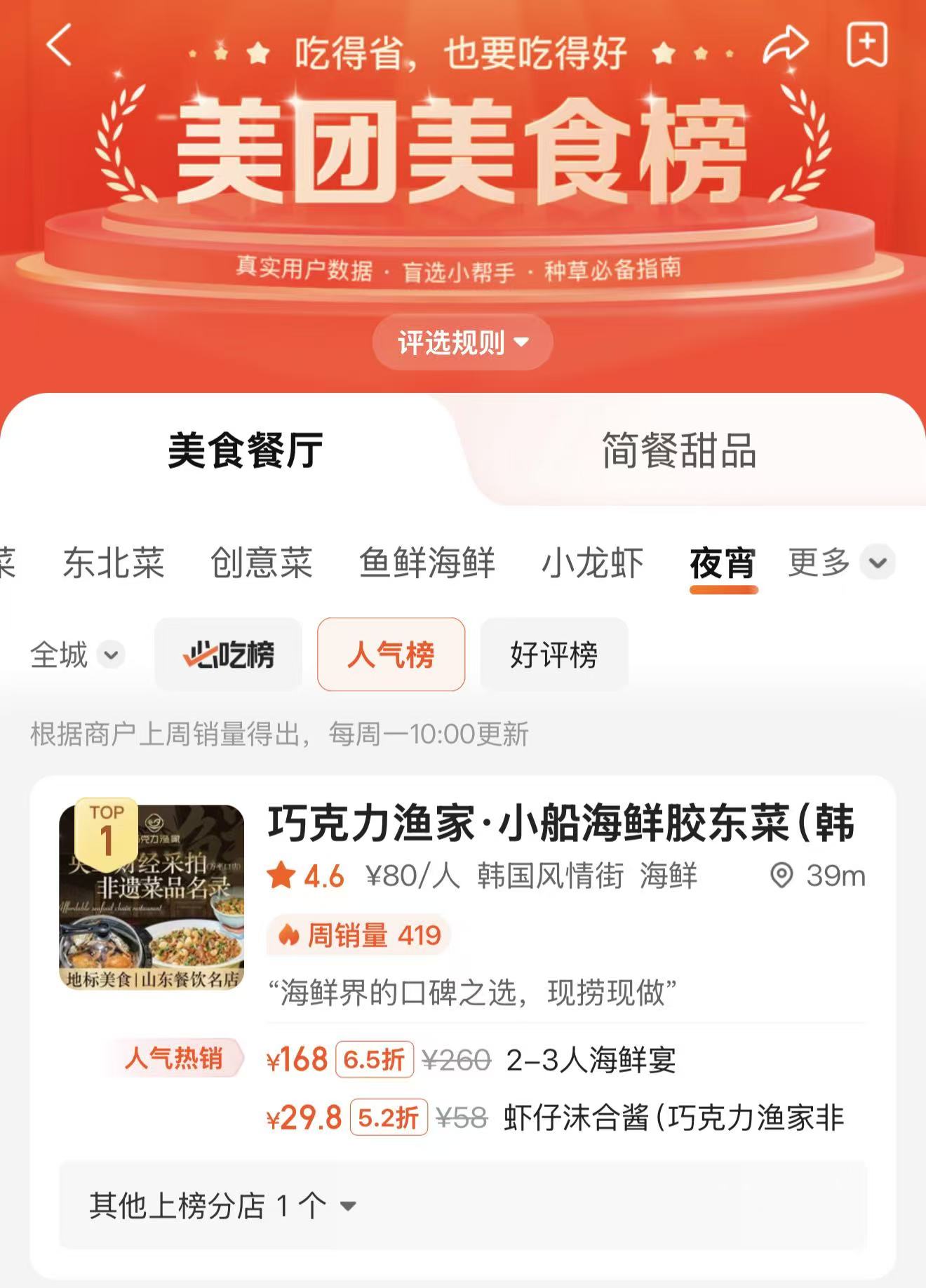Expand the 评选规则 selection rules

[462, 342]
